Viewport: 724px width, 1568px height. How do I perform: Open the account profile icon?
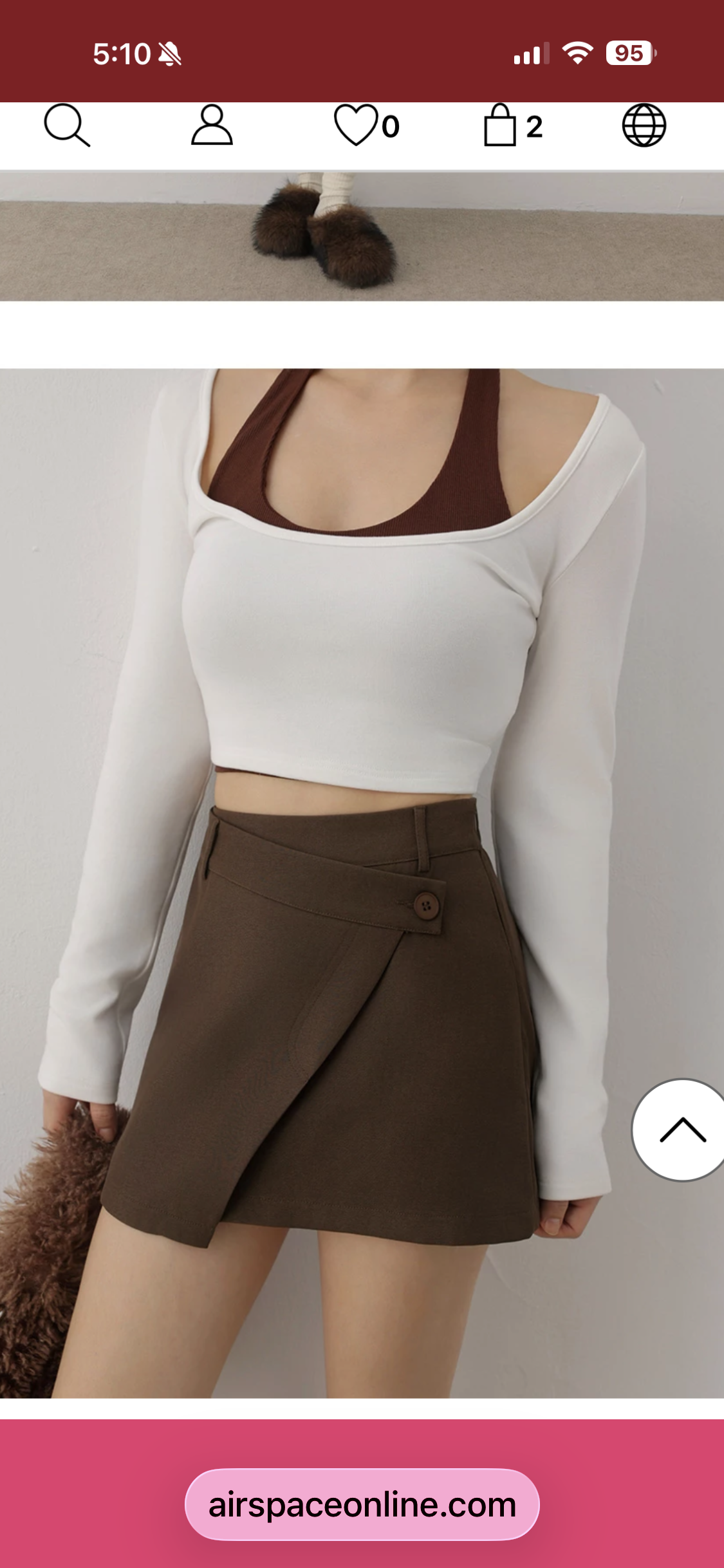pyautogui.click(x=212, y=126)
